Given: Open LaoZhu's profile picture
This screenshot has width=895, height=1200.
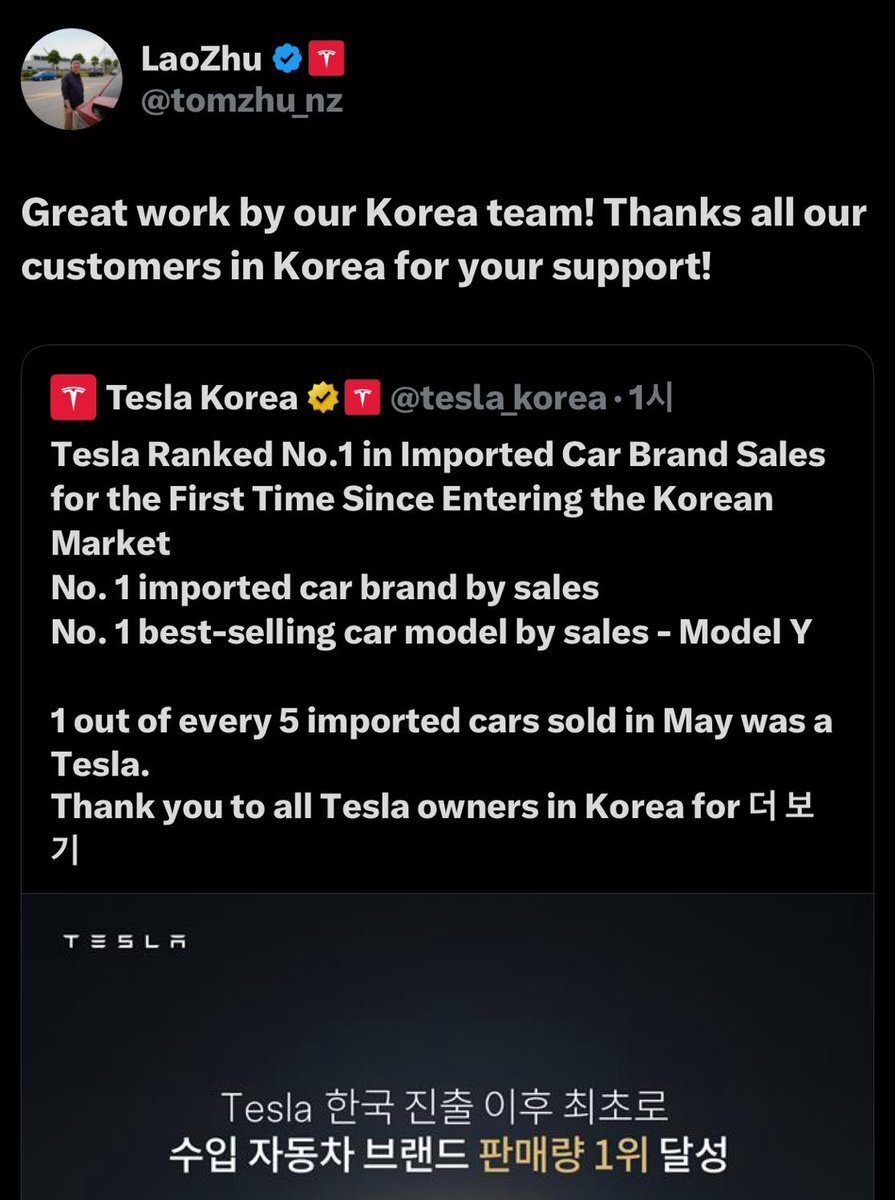Looking at the screenshot, I should 72,80.
